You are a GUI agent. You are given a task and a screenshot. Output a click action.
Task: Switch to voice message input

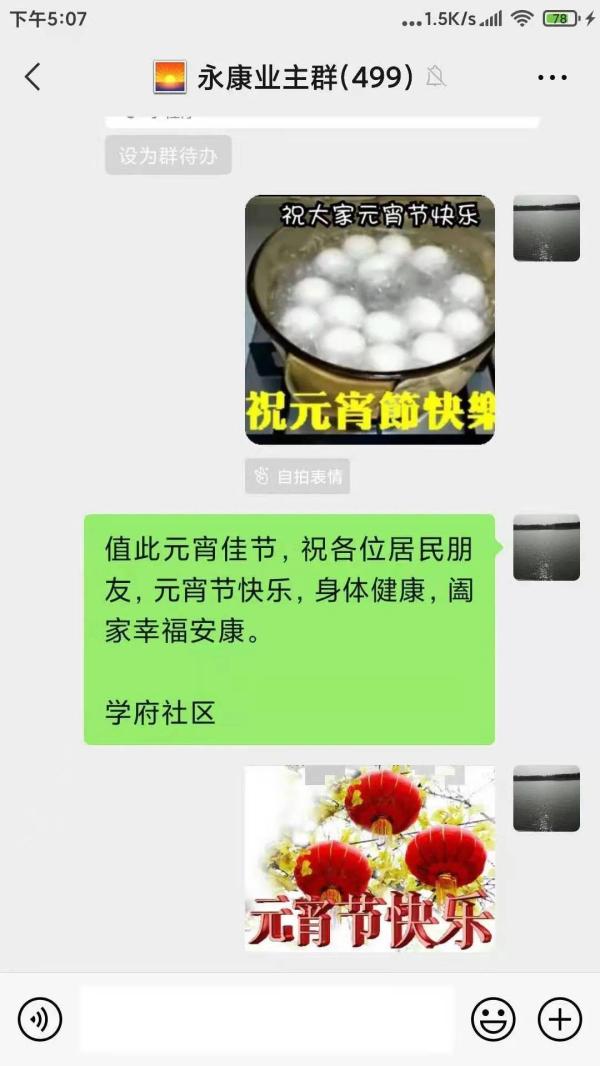pos(40,1019)
